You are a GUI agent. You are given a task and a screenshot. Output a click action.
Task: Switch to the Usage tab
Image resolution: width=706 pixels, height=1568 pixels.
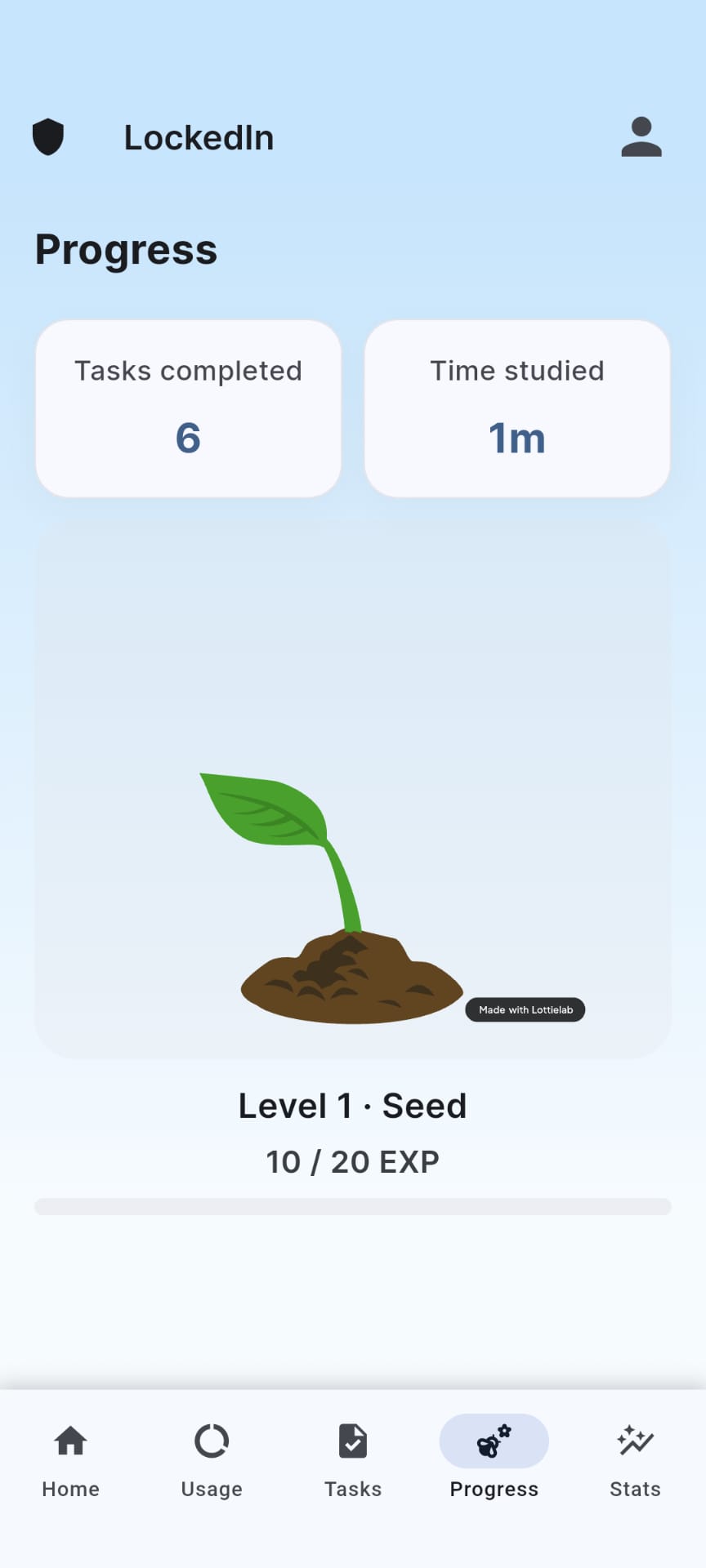point(212,1460)
